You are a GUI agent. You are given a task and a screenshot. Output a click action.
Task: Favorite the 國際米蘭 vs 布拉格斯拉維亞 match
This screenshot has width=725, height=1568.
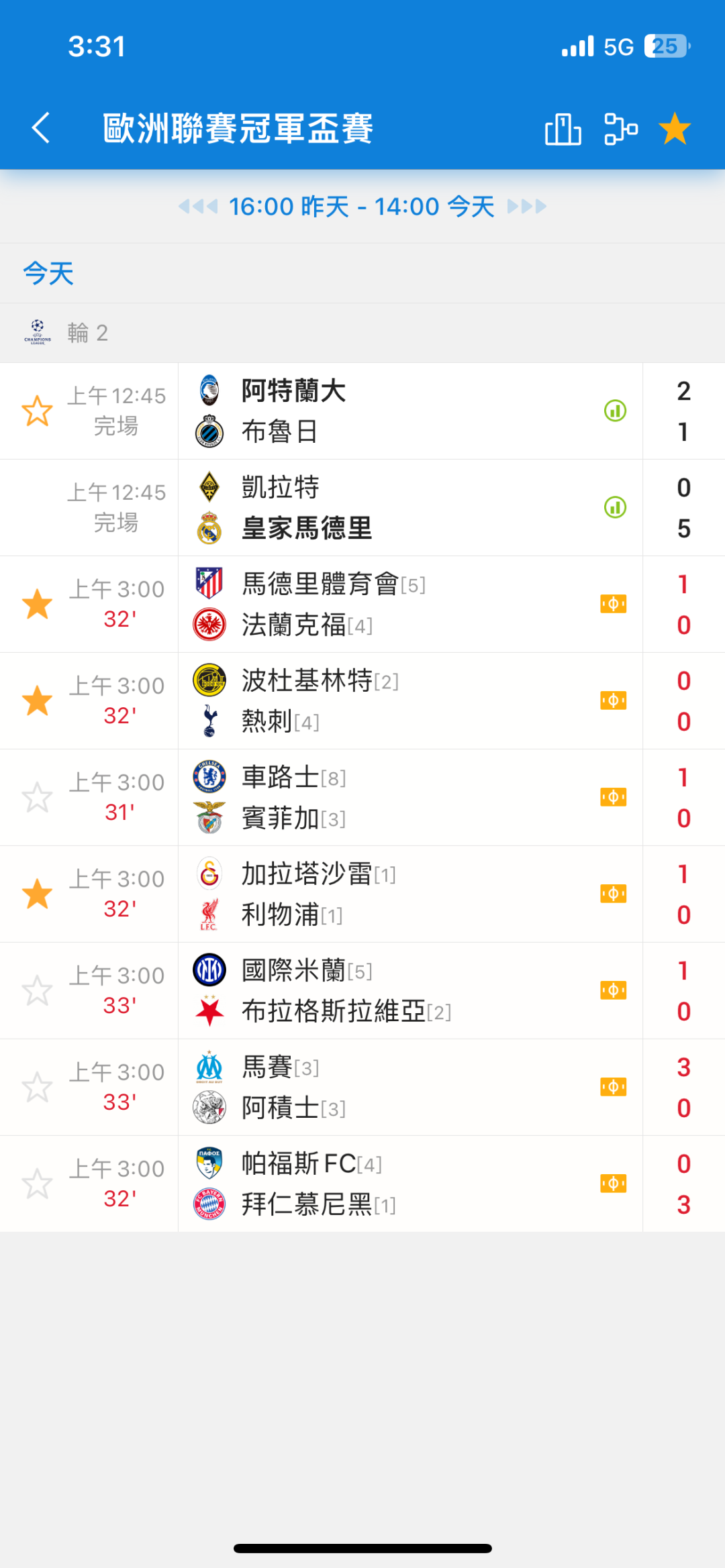pyautogui.click(x=38, y=990)
